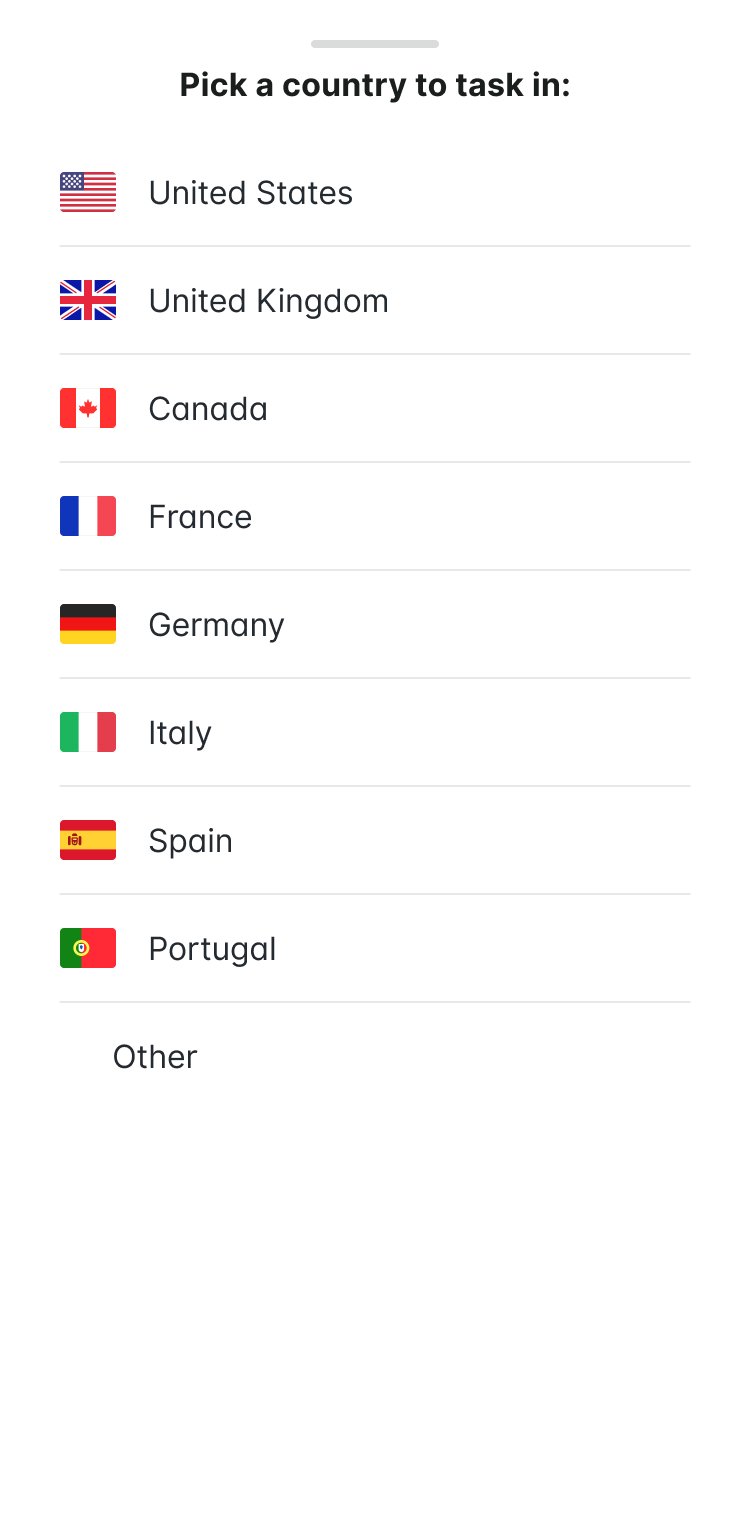
Task: Select United States from the country list
Action: click(x=375, y=192)
